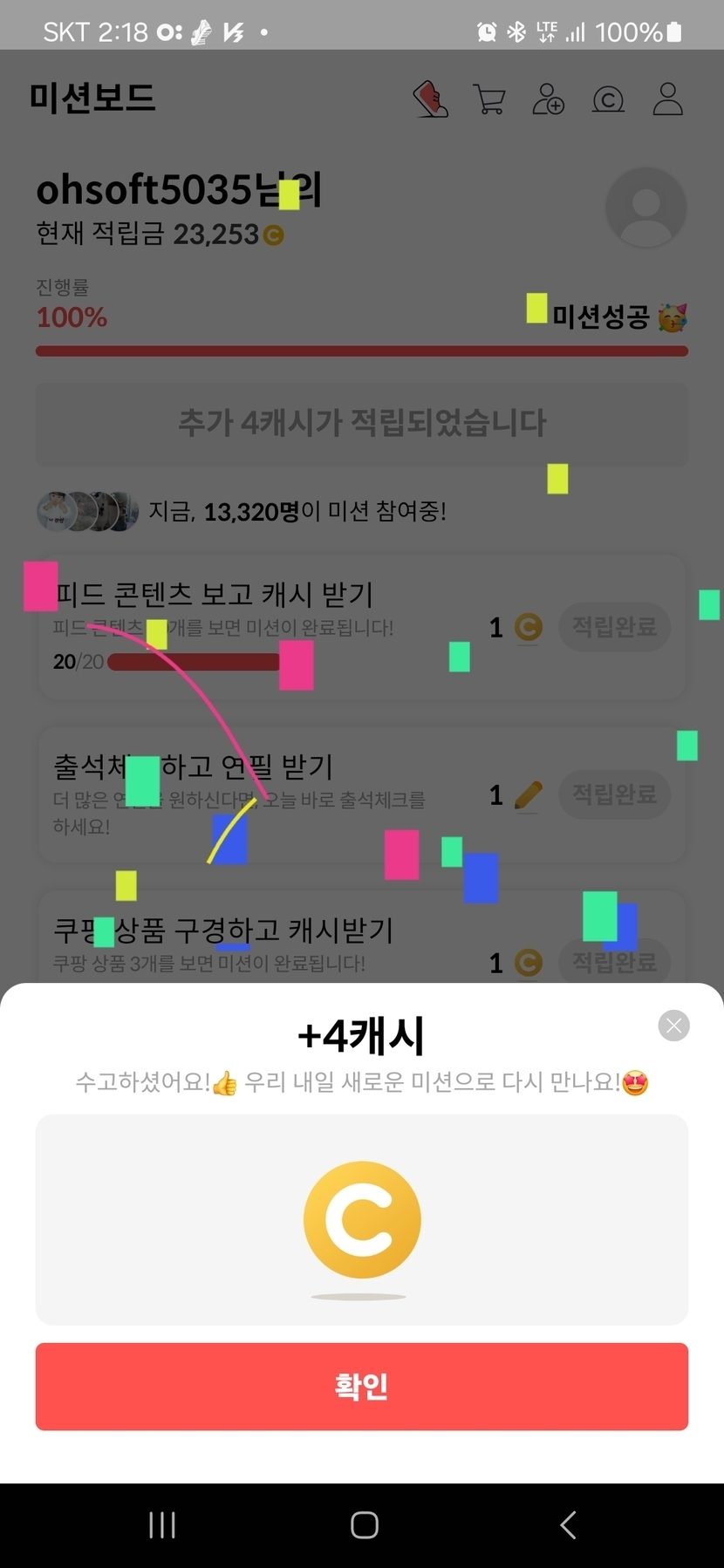Go back using the system back button
Screen dimensions: 724x1568
pos(568,1525)
